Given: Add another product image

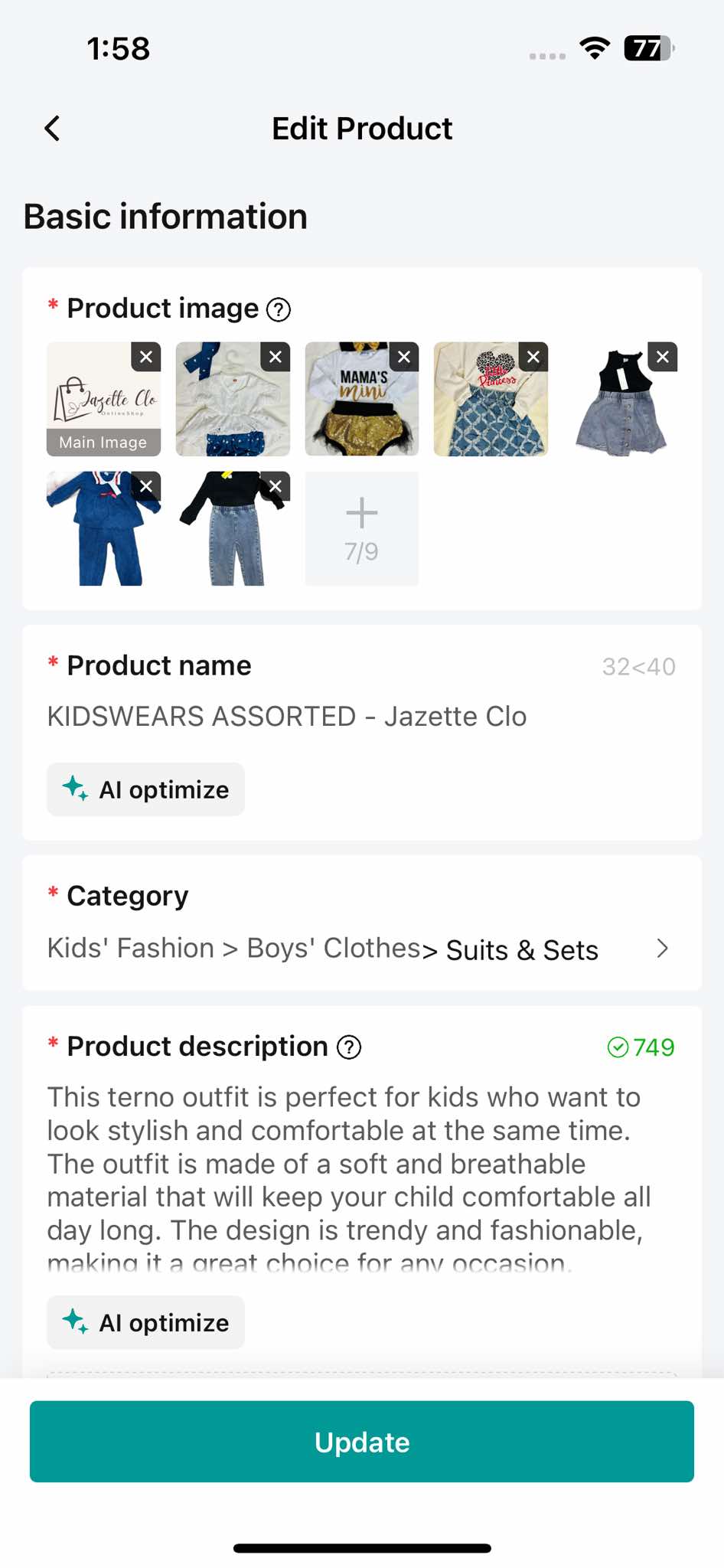Looking at the screenshot, I should [x=362, y=528].
